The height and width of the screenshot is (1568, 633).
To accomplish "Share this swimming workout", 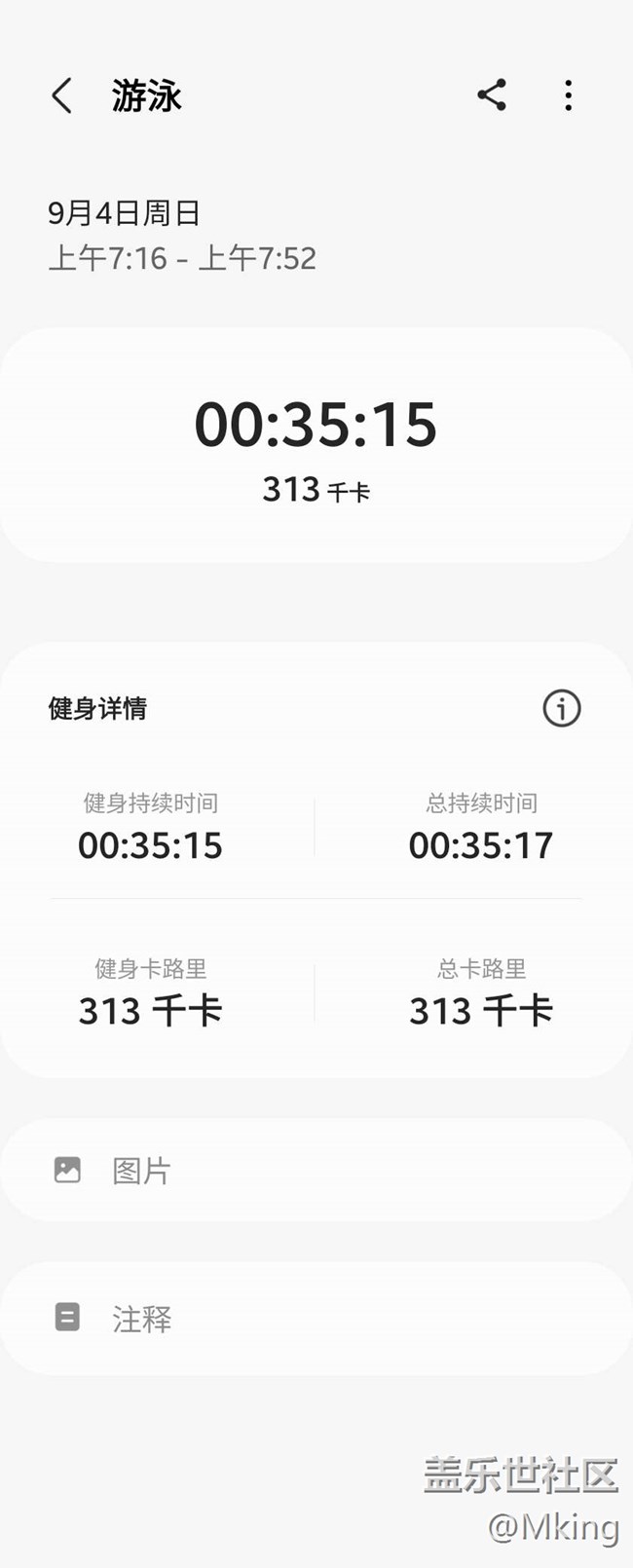I will click(x=492, y=95).
